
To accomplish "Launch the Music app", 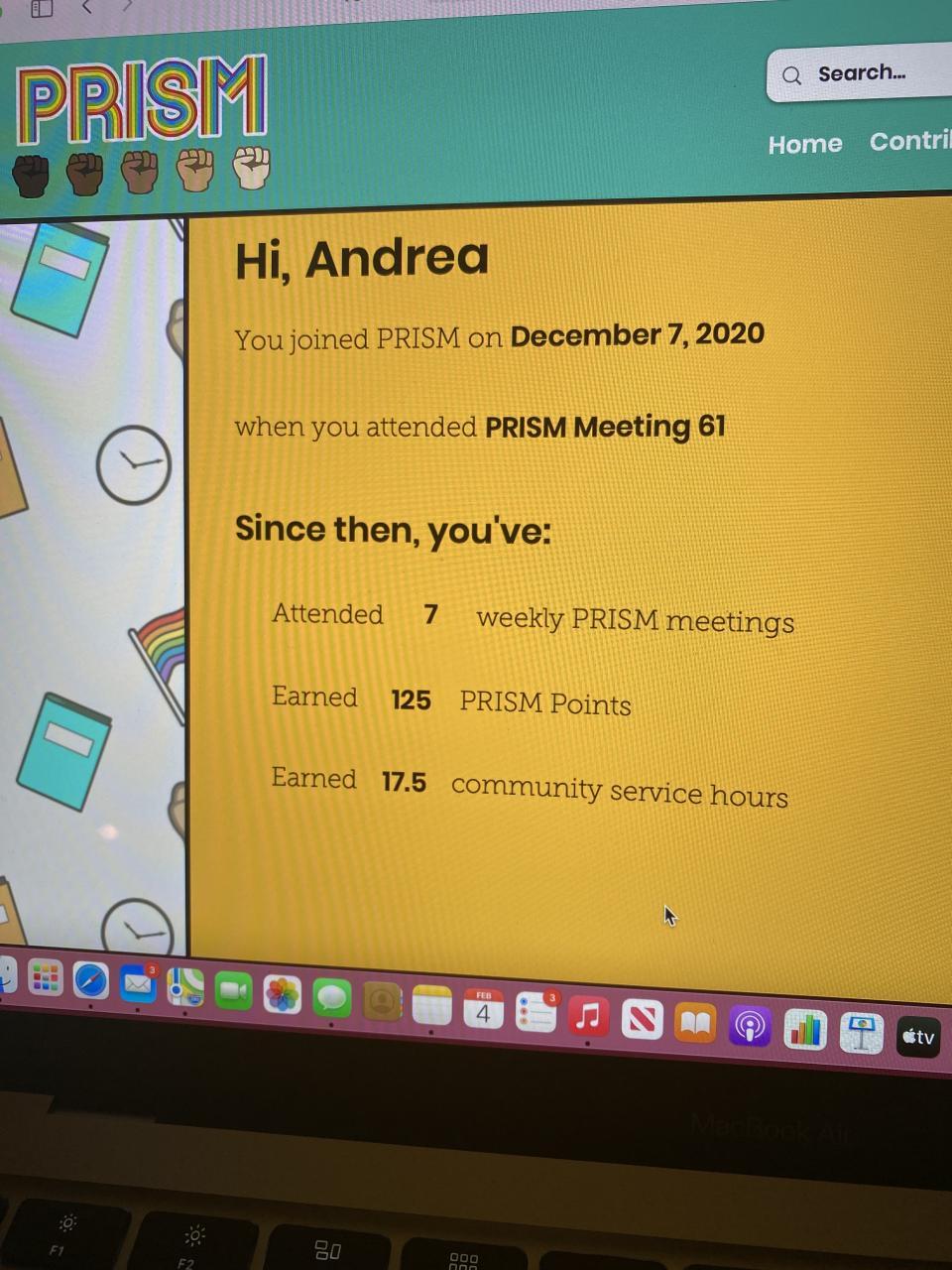I will 588,1017.
